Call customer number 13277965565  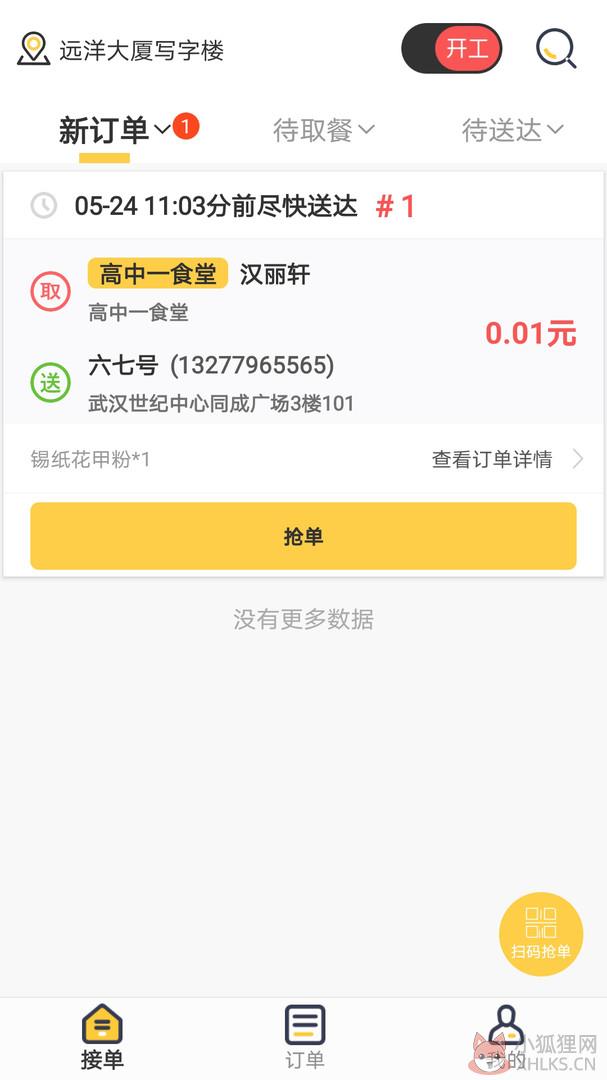pyautogui.click(x=252, y=365)
